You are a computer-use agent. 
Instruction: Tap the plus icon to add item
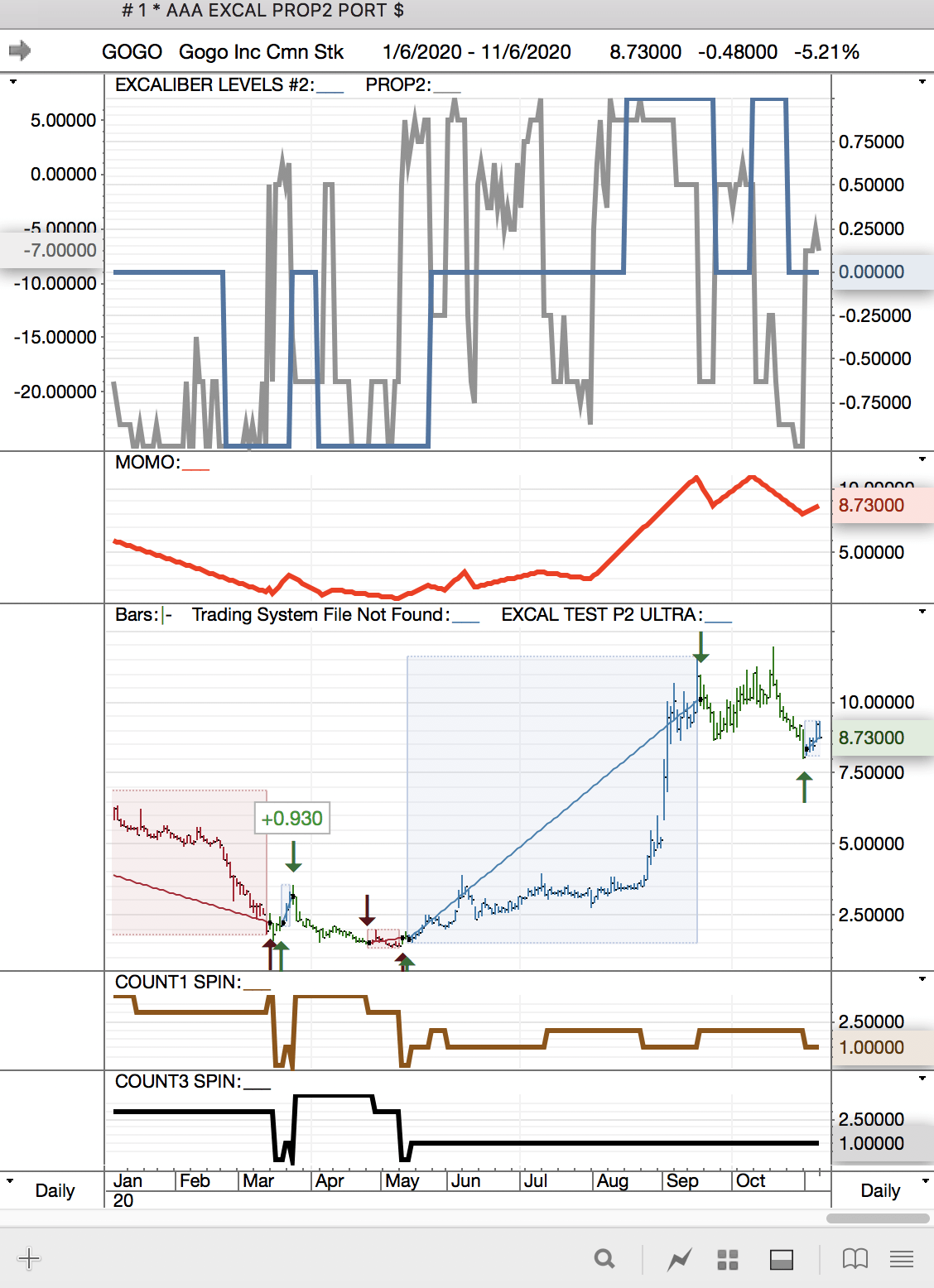tap(29, 1259)
